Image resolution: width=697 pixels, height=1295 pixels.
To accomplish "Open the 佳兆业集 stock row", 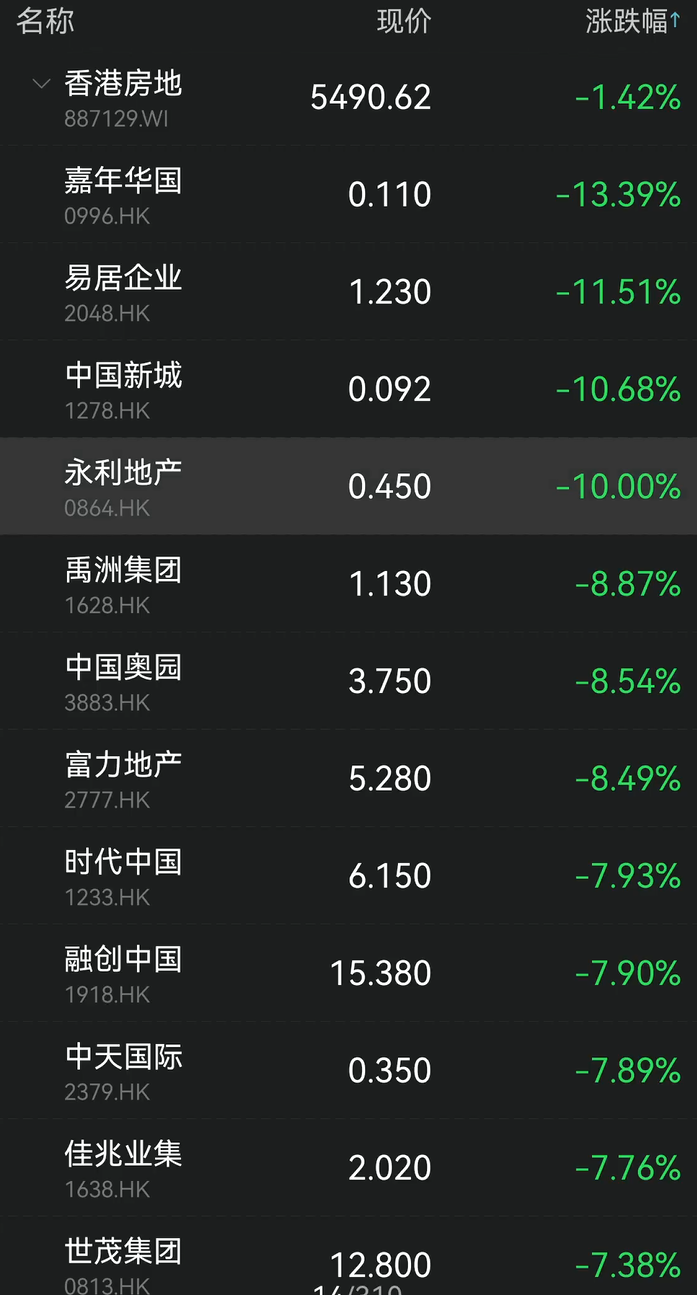I will pyautogui.click(x=348, y=1168).
